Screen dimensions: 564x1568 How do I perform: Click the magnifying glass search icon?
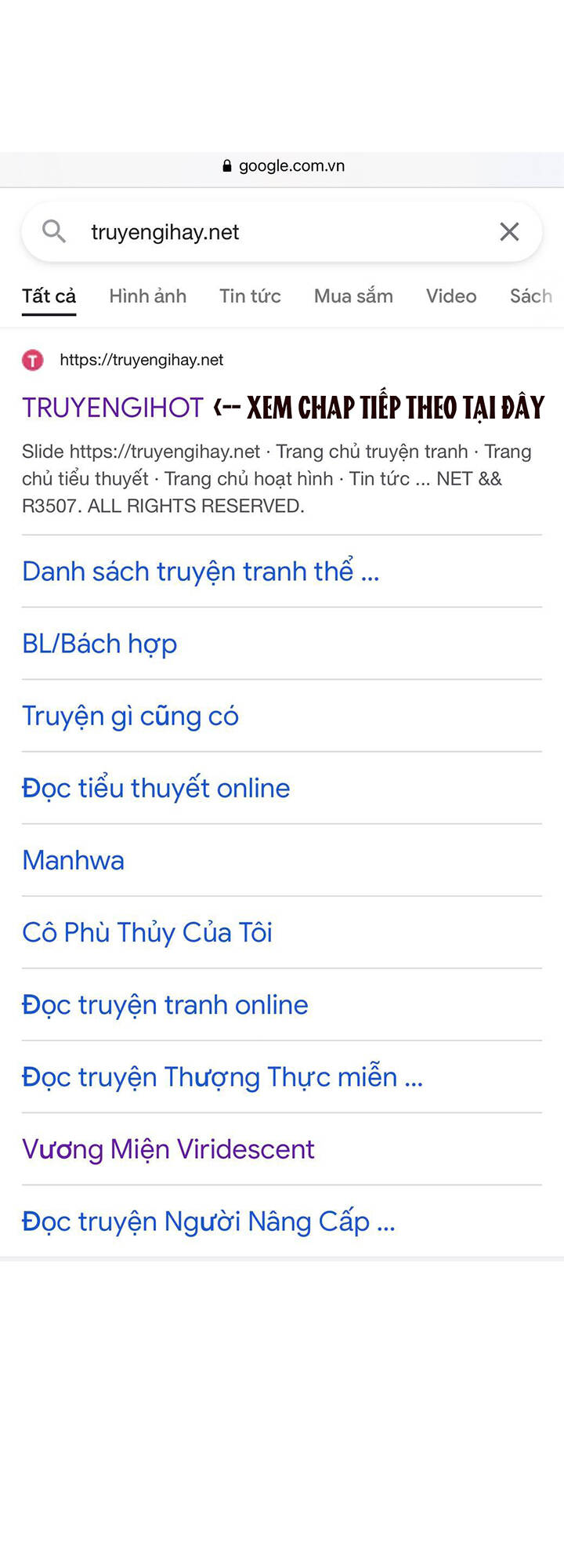pyautogui.click(x=53, y=231)
